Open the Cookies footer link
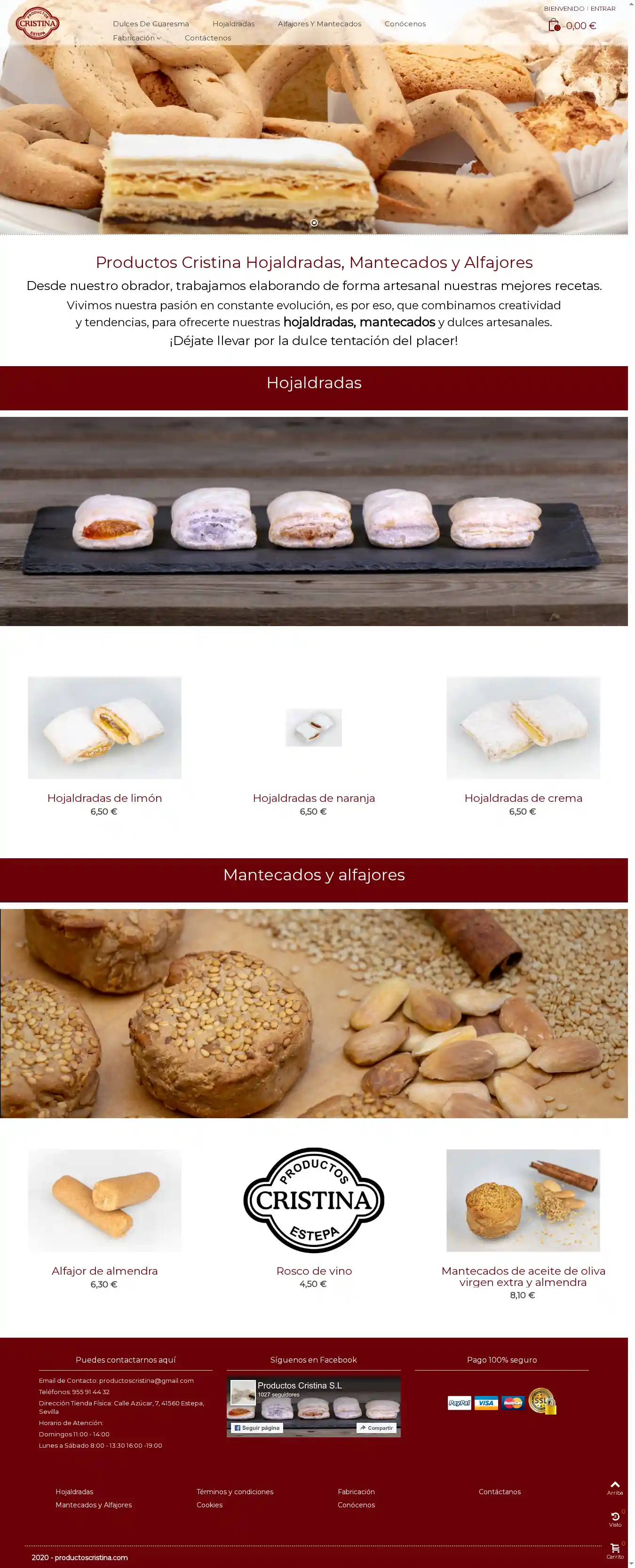The width and height of the screenshot is (635, 1568). (x=209, y=1505)
